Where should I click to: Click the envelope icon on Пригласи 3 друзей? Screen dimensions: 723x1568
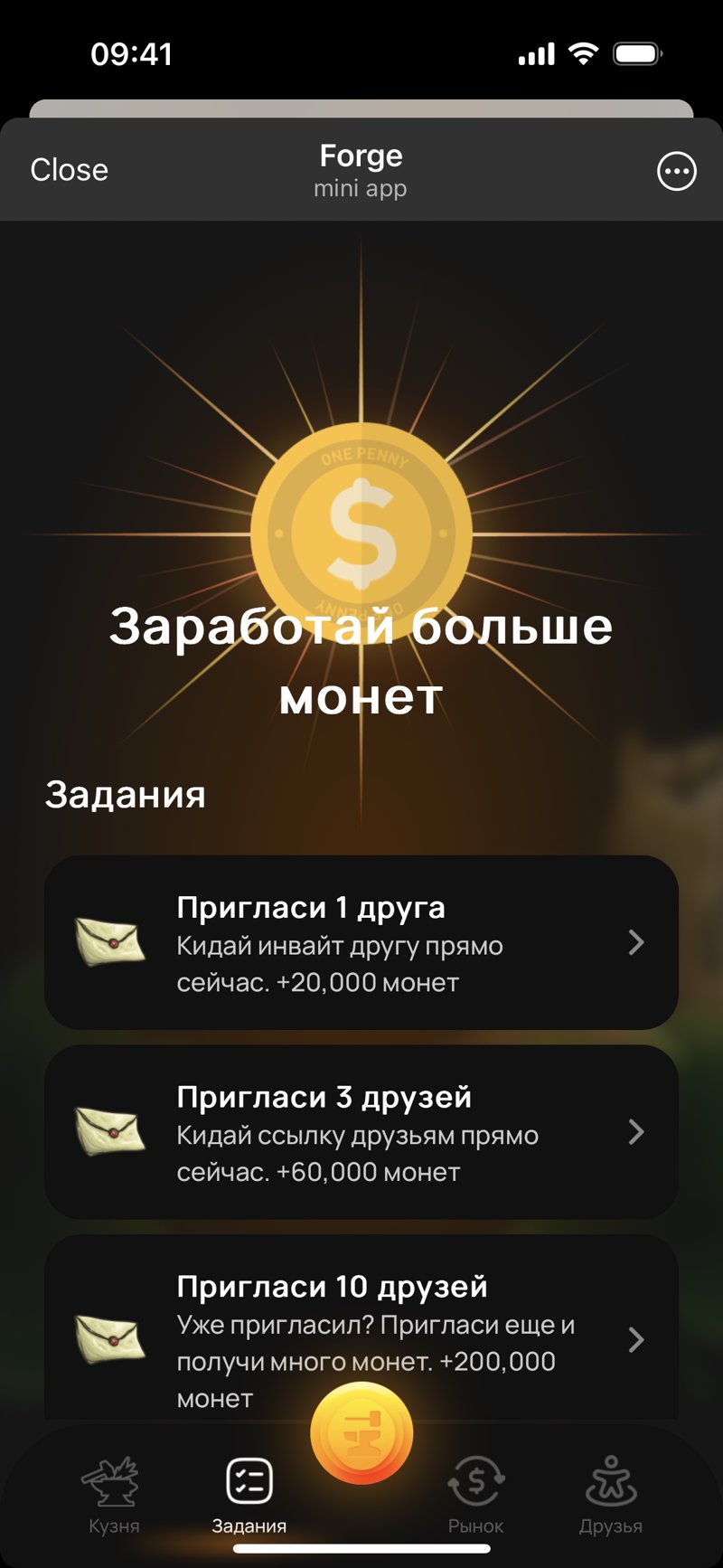(x=112, y=1133)
